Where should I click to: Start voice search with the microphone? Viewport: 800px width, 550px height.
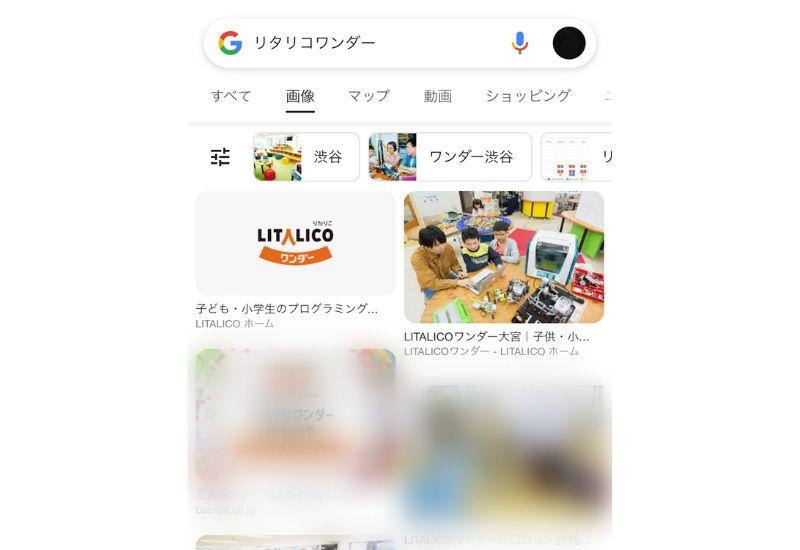point(519,43)
